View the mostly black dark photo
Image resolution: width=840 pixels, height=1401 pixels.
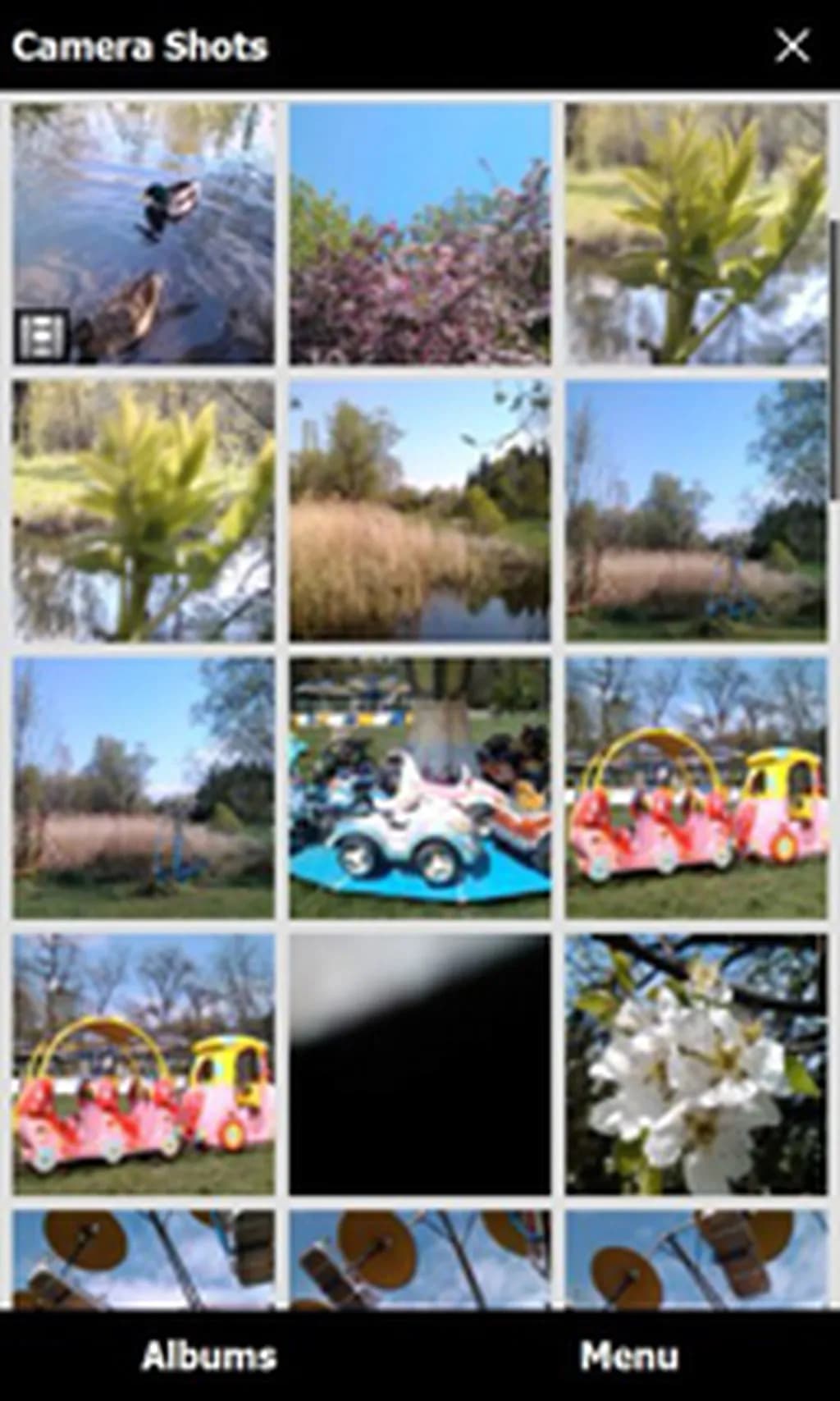(x=420, y=1064)
